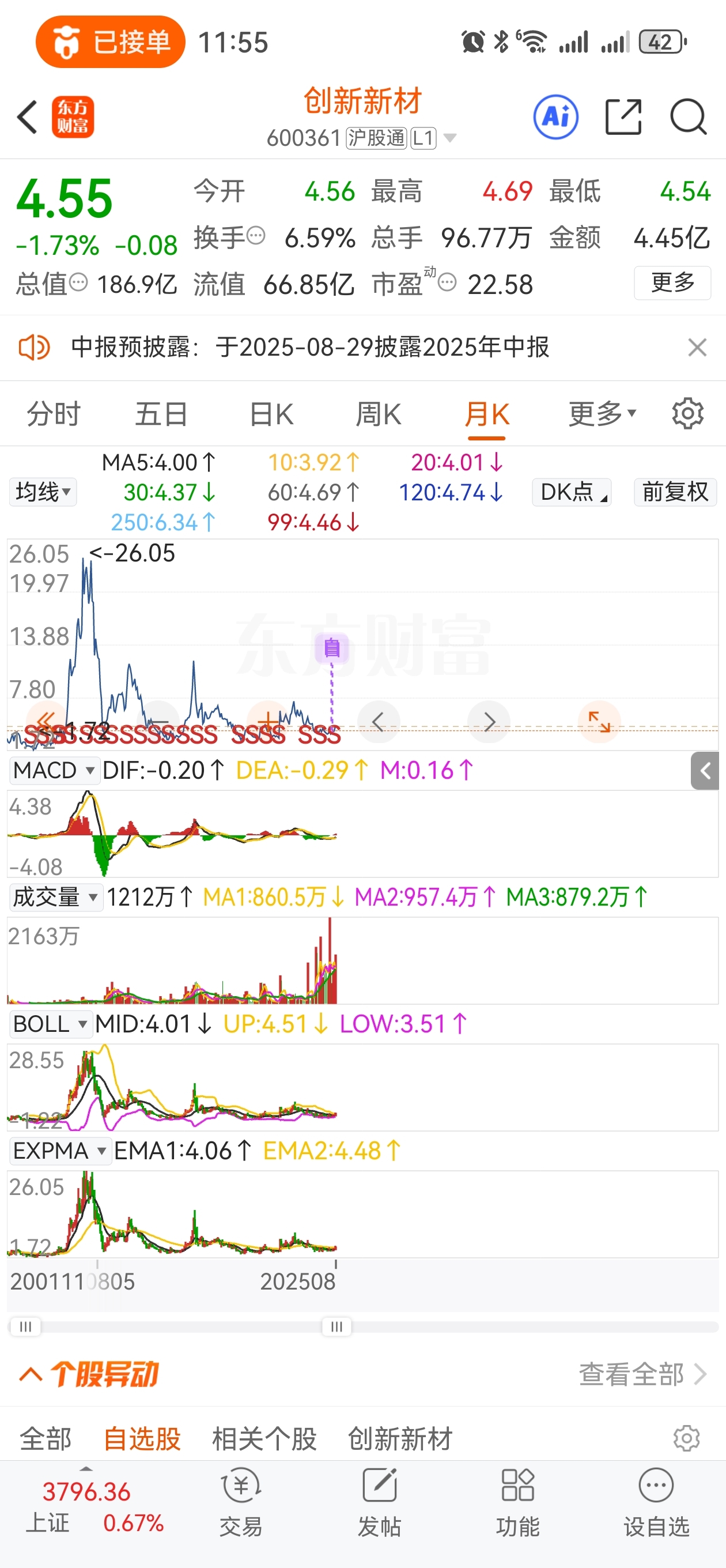The width and height of the screenshot is (726, 1568).
Task: Select the 日K chart tab
Action: coord(271,414)
